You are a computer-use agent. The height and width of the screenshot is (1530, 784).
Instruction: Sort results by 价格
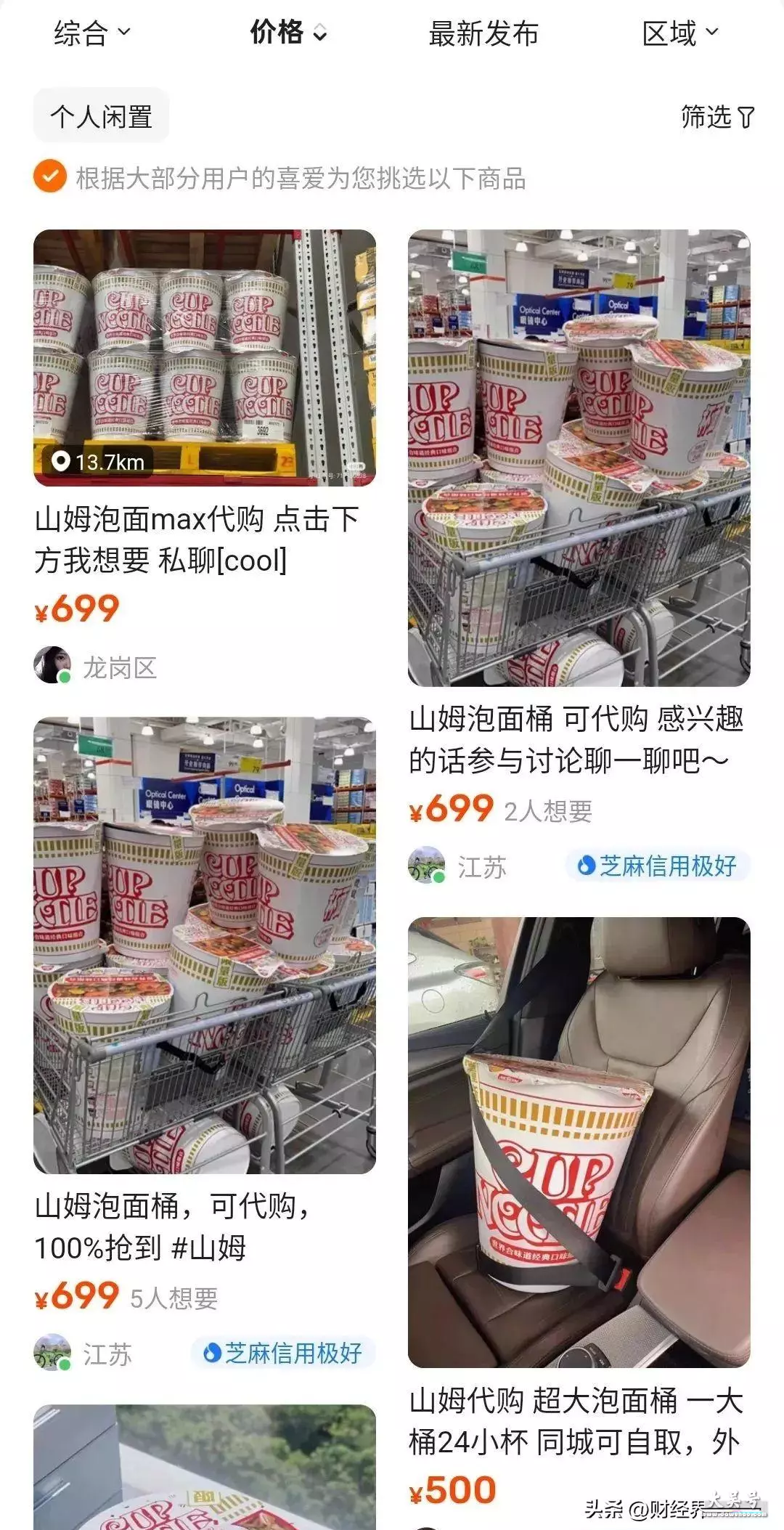288,33
